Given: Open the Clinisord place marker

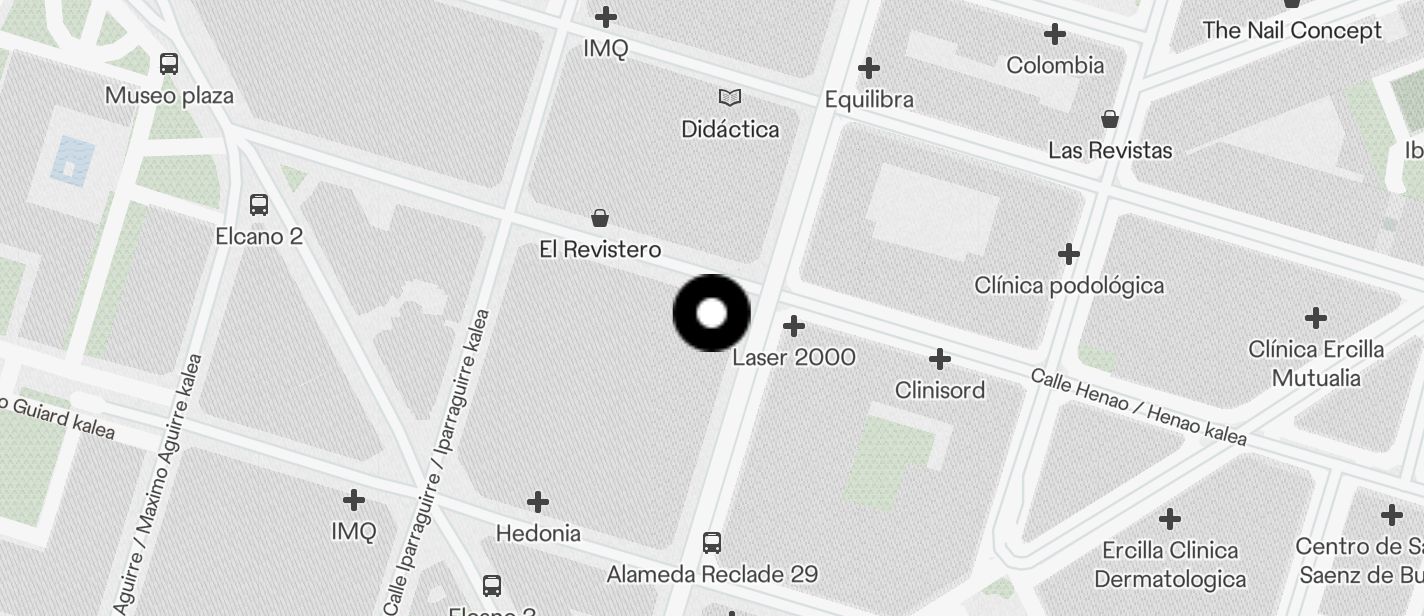Looking at the screenshot, I should 939,359.
